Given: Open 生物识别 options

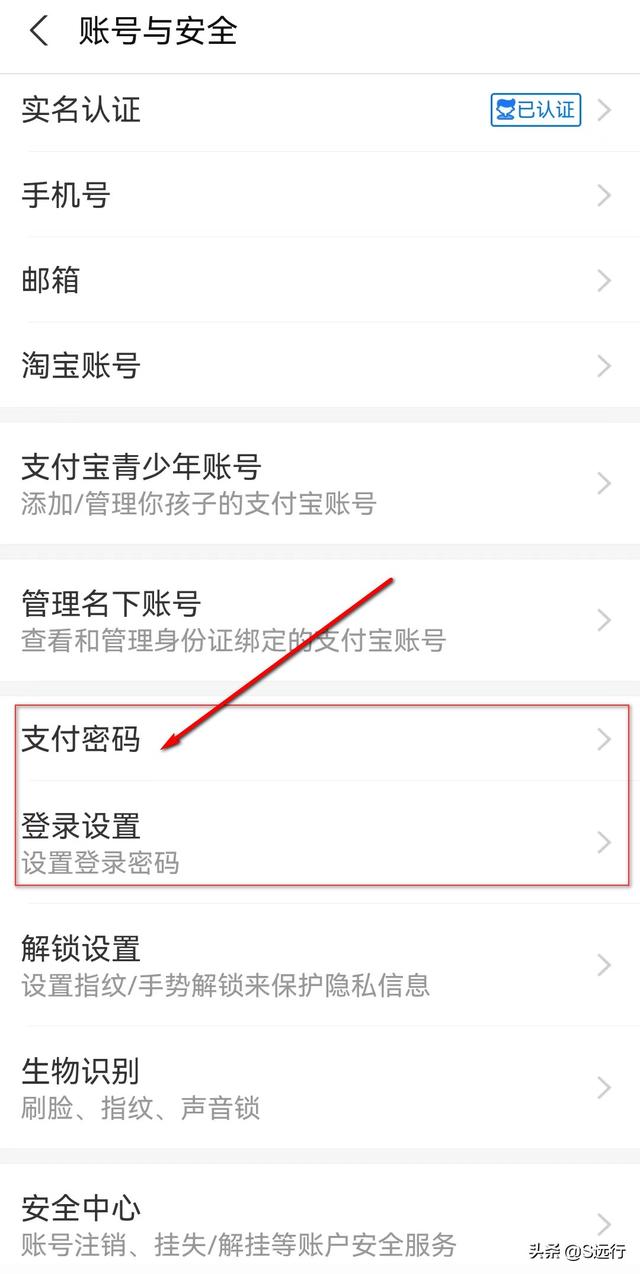Looking at the screenshot, I should 320,1087.
